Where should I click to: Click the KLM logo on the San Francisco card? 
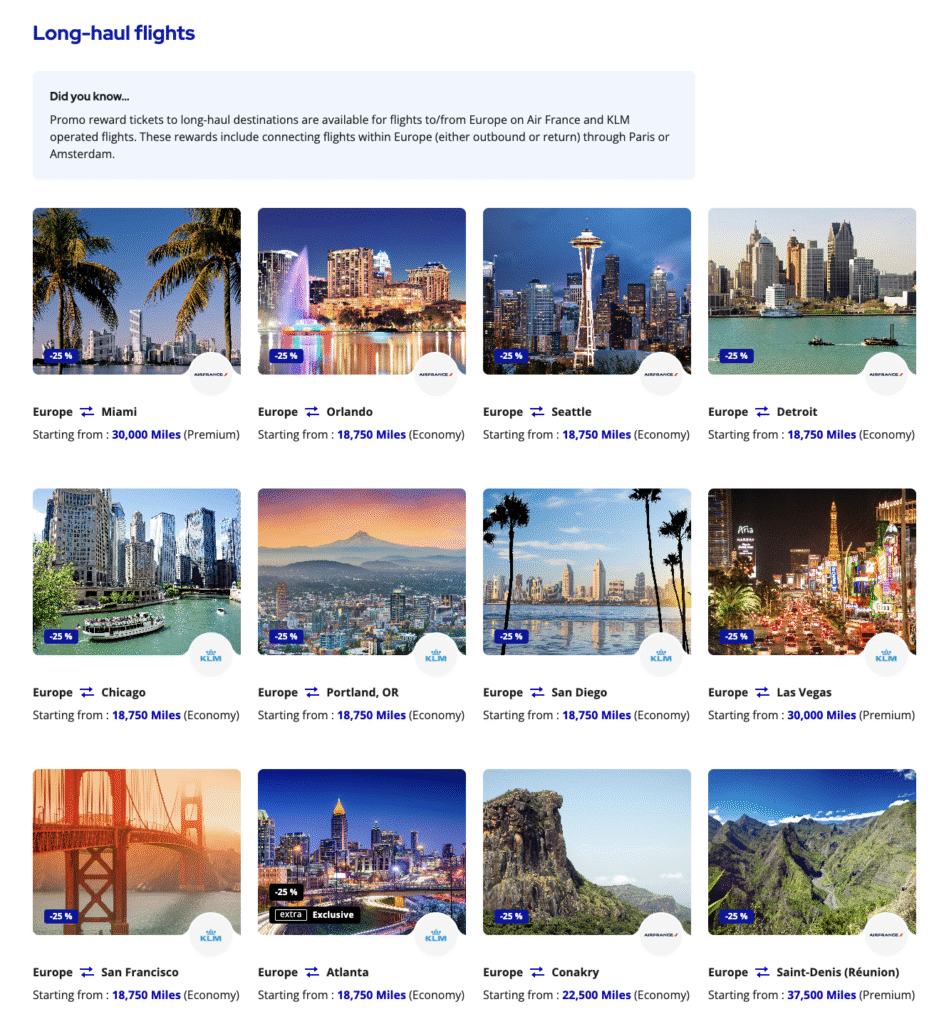point(210,935)
